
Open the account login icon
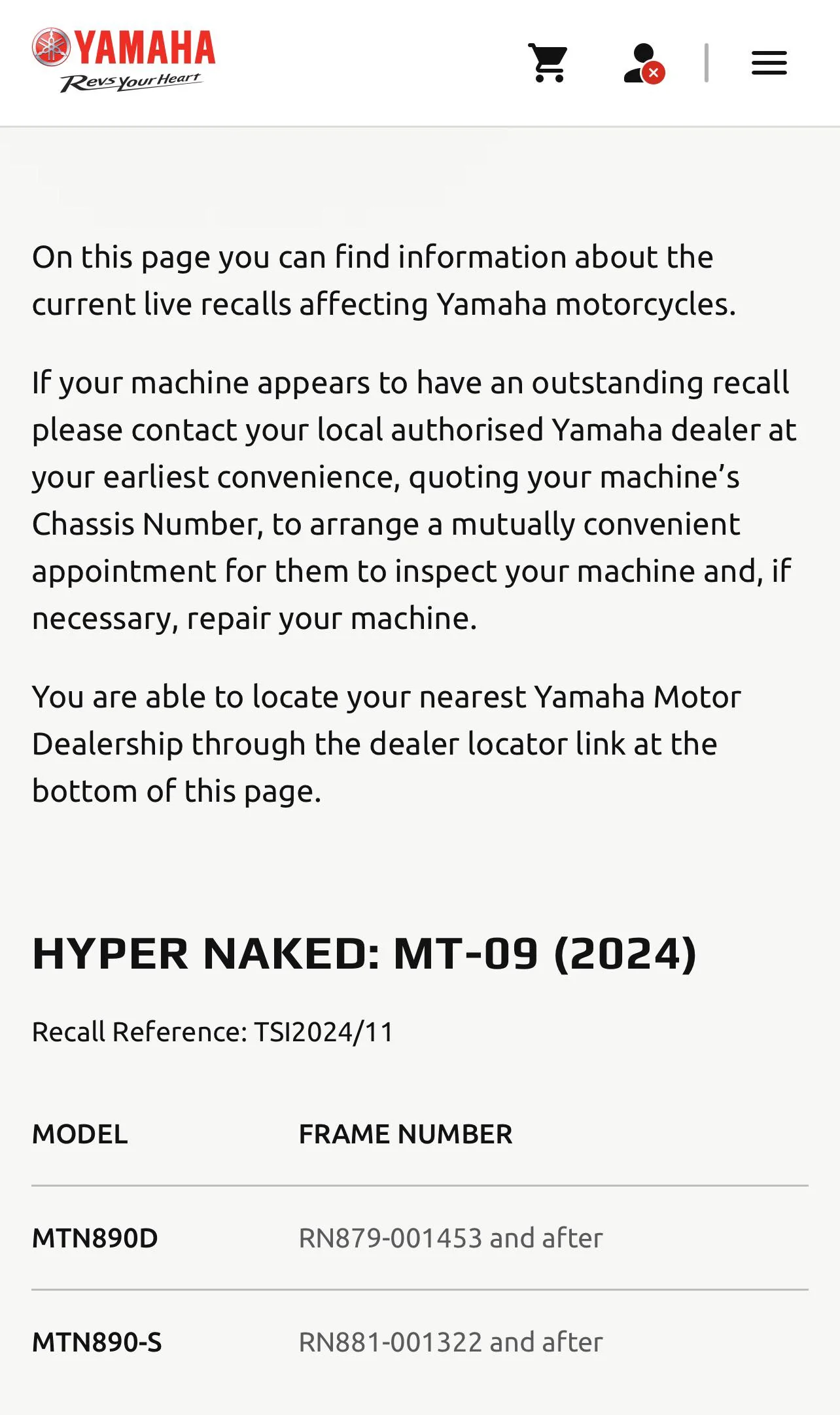click(x=644, y=63)
